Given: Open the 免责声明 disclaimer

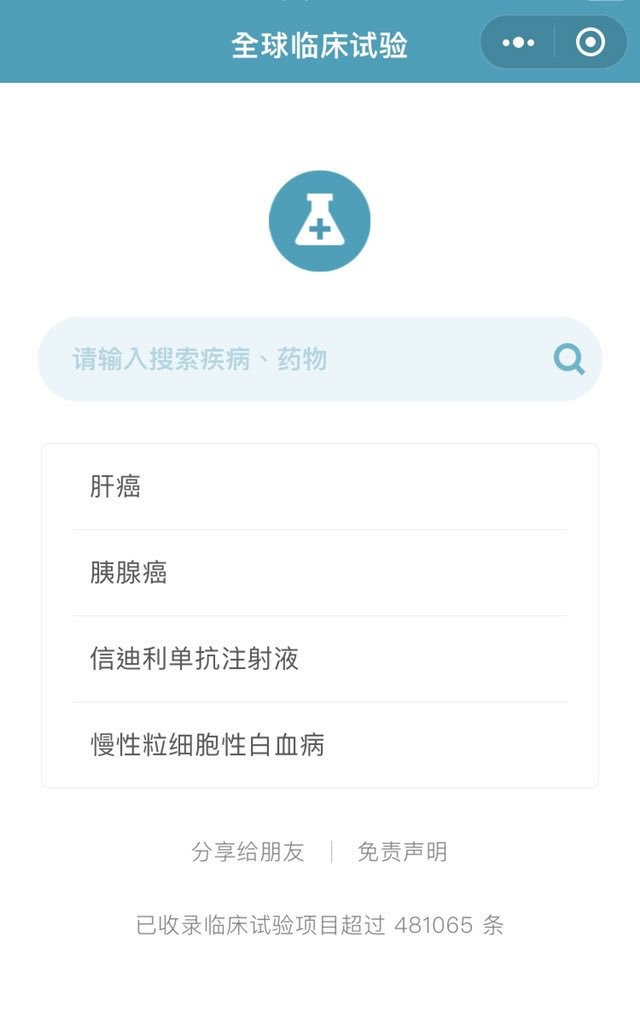Looking at the screenshot, I should click(x=402, y=852).
